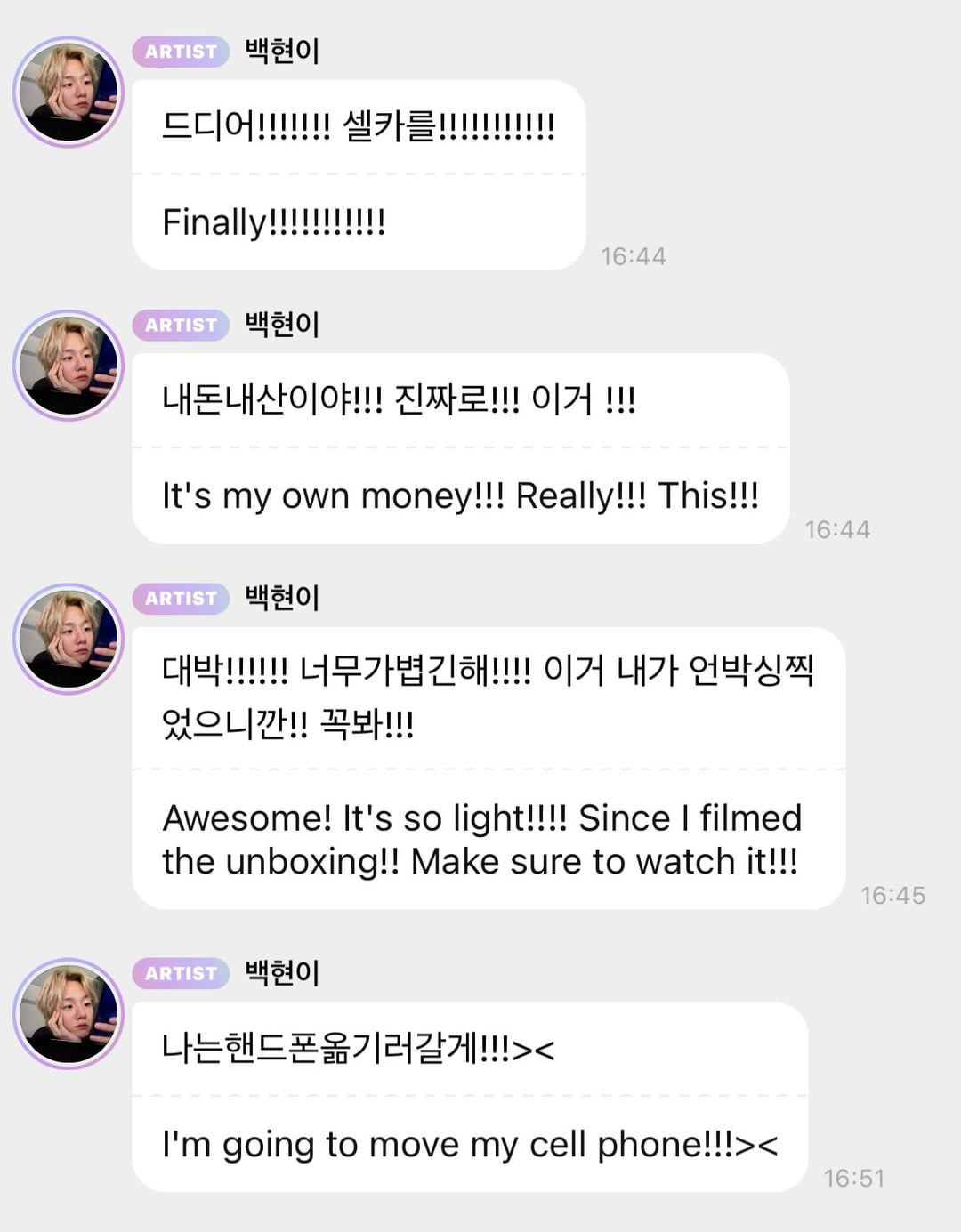
Task: Open artist avatar beside the "Finally!!!" message
Action: click(x=69, y=92)
